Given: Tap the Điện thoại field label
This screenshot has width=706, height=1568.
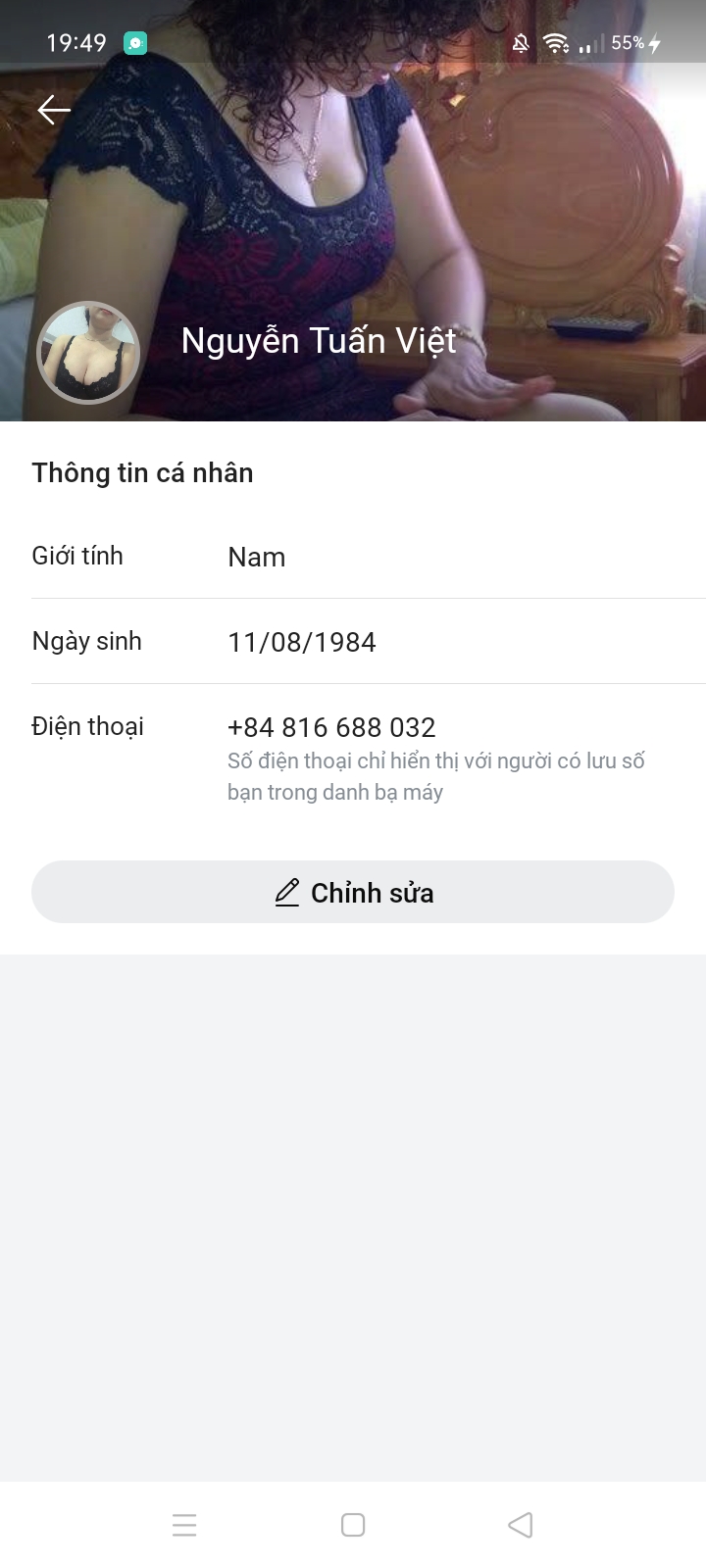Looking at the screenshot, I should coord(88,726).
